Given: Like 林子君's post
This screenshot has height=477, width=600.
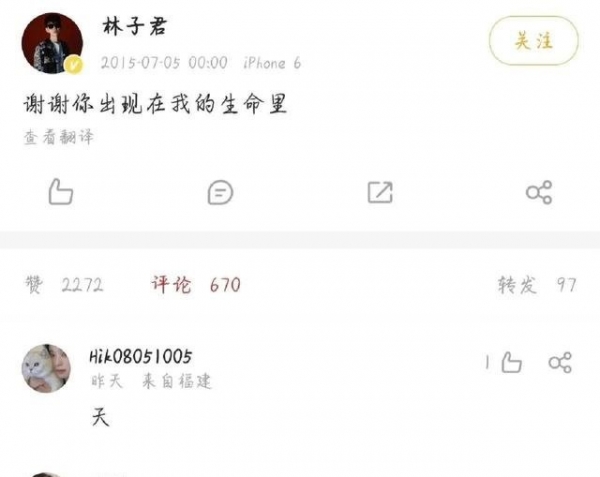Looking at the screenshot, I should (61, 192).
